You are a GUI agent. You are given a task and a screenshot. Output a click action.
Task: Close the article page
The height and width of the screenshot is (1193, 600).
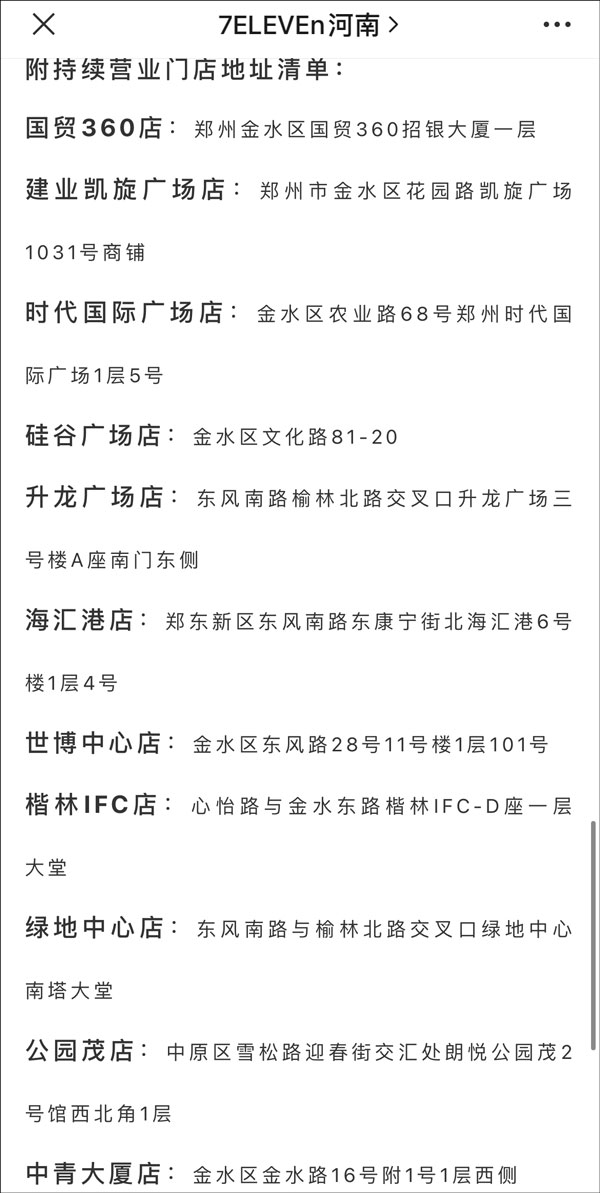coord(44,25)
